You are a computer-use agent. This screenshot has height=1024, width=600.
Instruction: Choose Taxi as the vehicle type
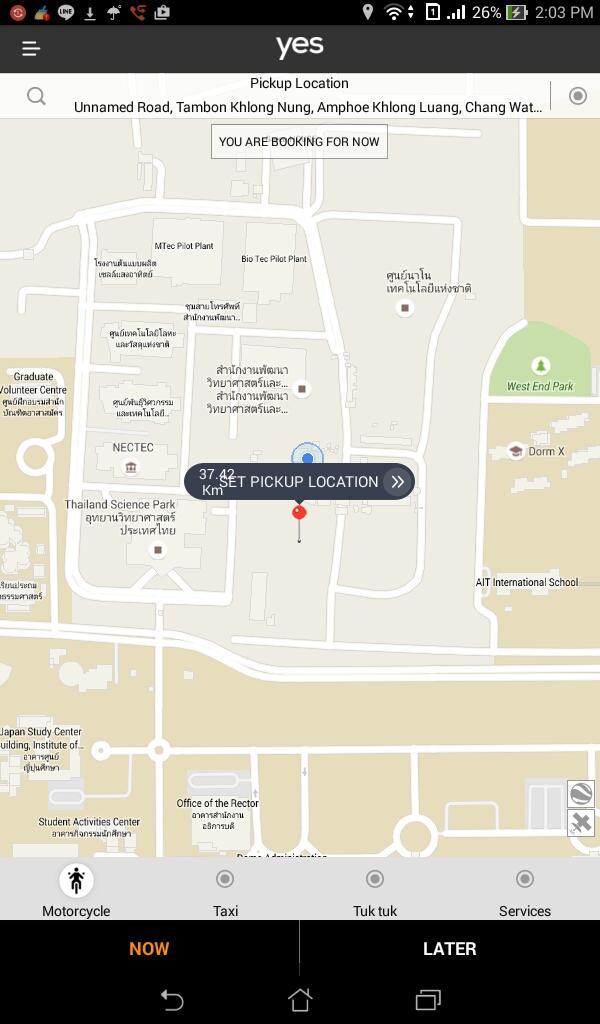pos(225,890)
